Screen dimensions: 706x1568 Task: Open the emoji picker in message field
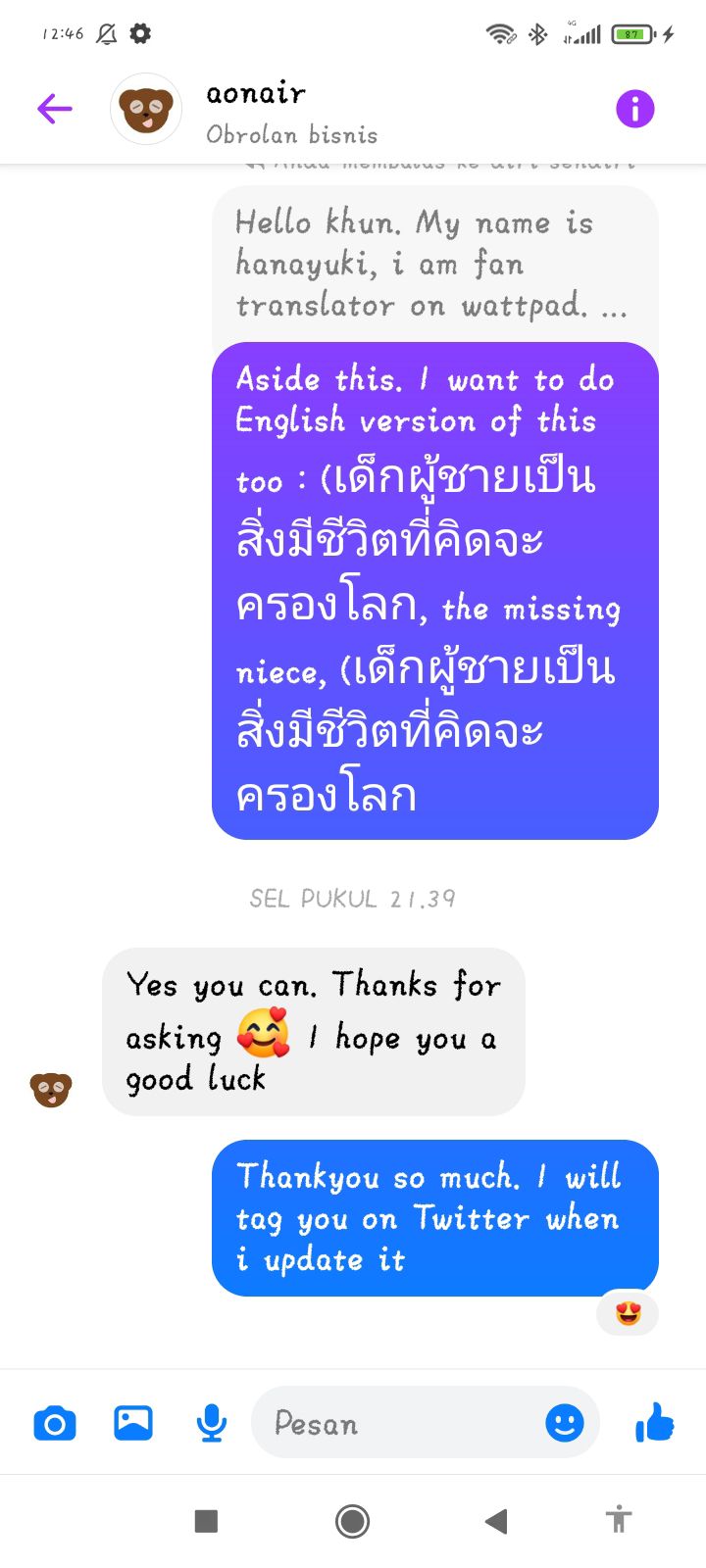(x=565, y=1423)
